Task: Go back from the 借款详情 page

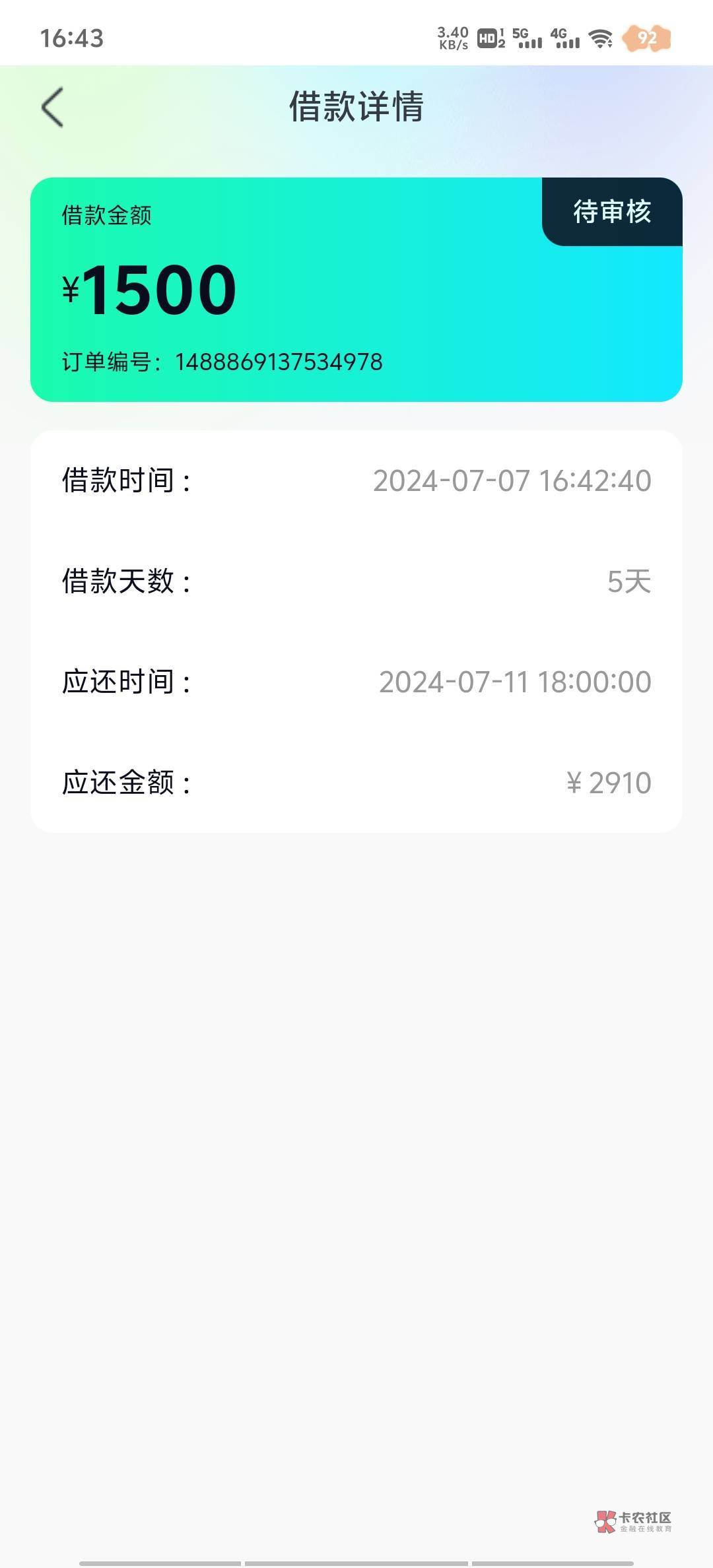Action: click(x=53, y=107)
